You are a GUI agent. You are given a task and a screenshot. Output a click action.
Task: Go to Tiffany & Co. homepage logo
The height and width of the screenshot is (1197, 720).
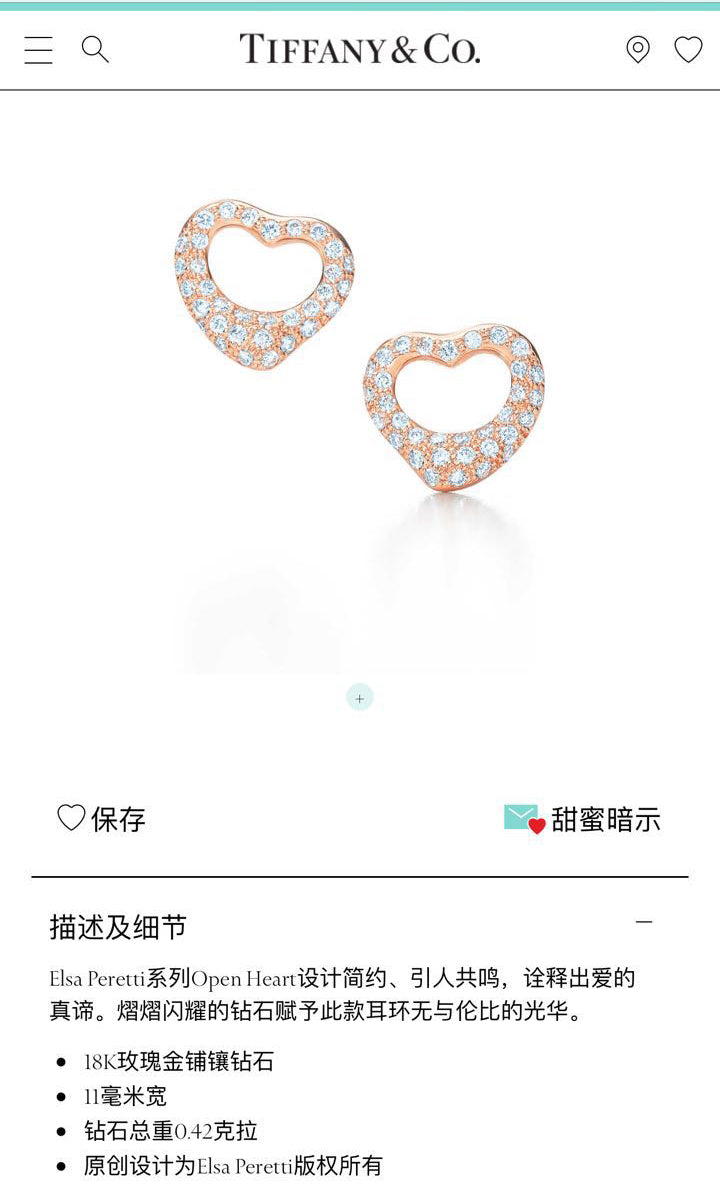[359, 49]
